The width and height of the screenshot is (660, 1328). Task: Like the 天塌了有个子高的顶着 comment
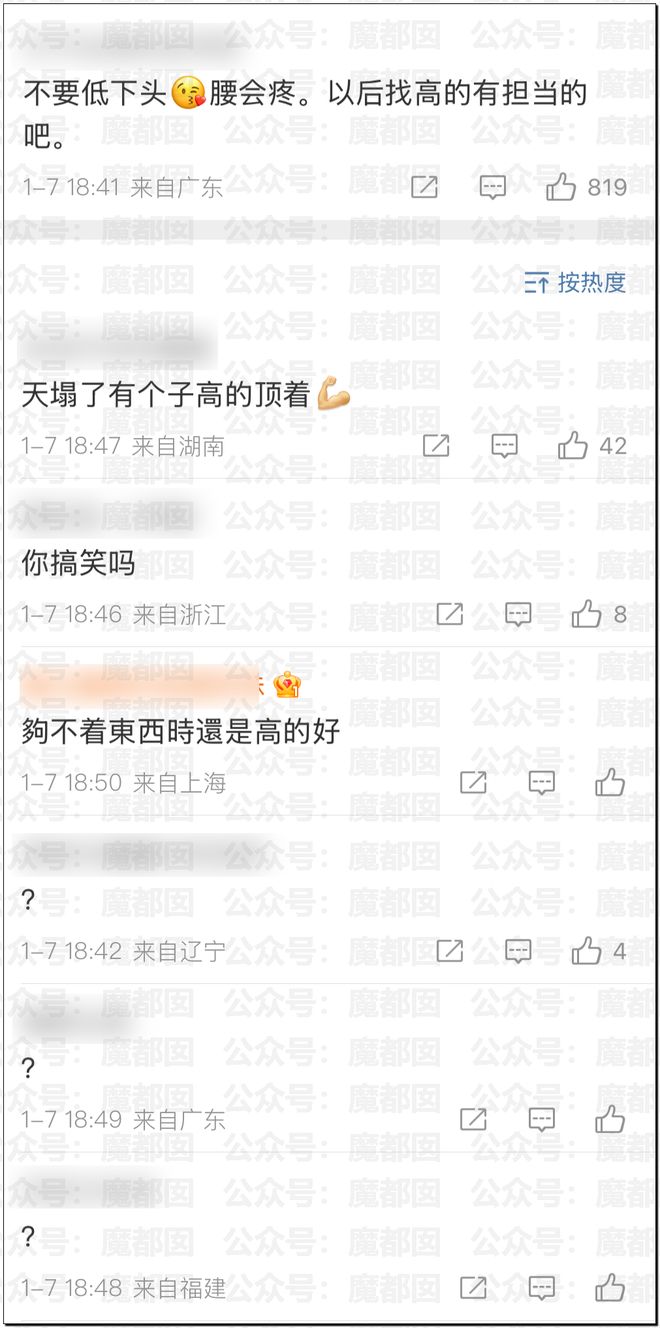573,446
